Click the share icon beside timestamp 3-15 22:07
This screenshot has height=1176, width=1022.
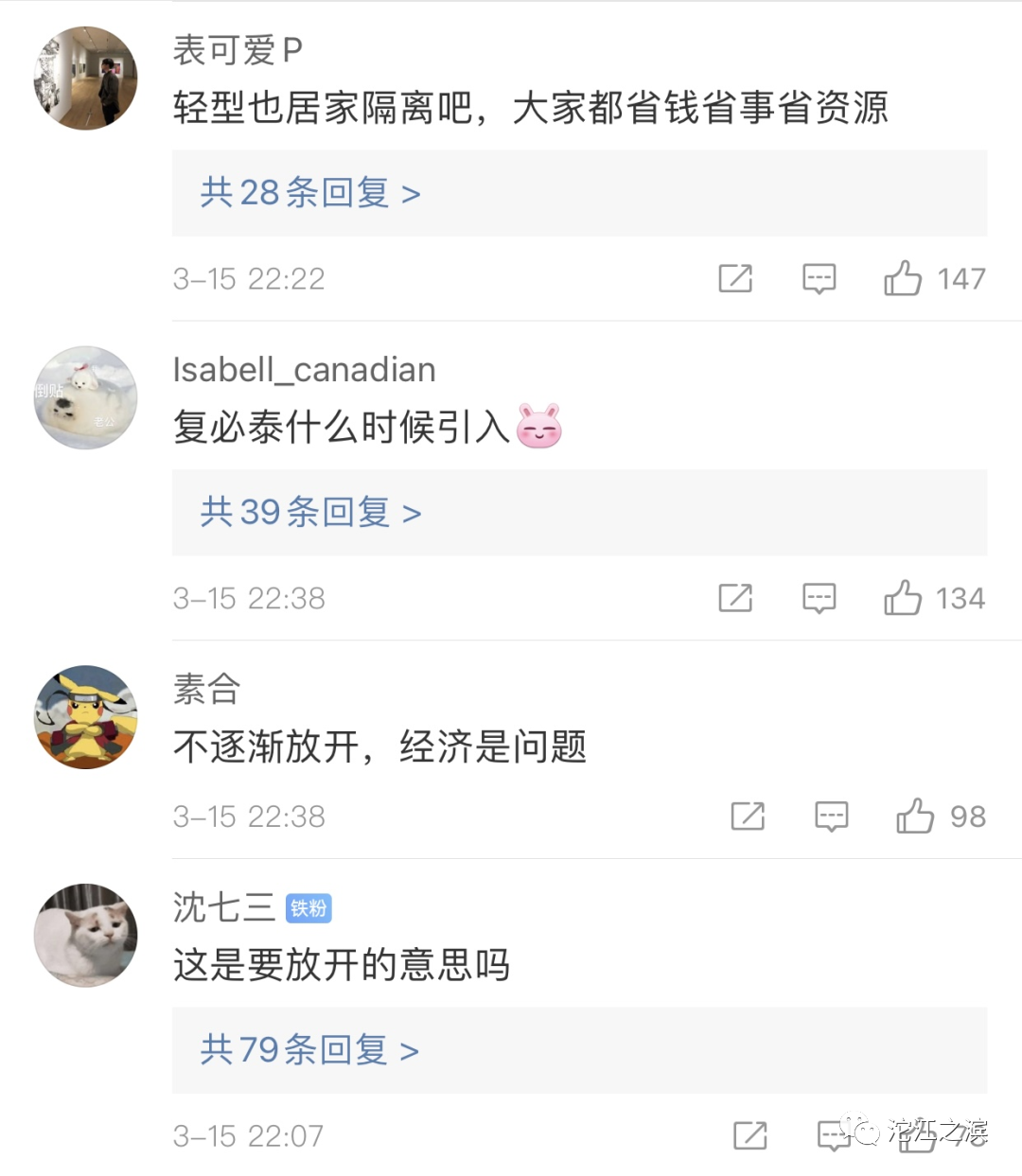tap(750, 1134)
